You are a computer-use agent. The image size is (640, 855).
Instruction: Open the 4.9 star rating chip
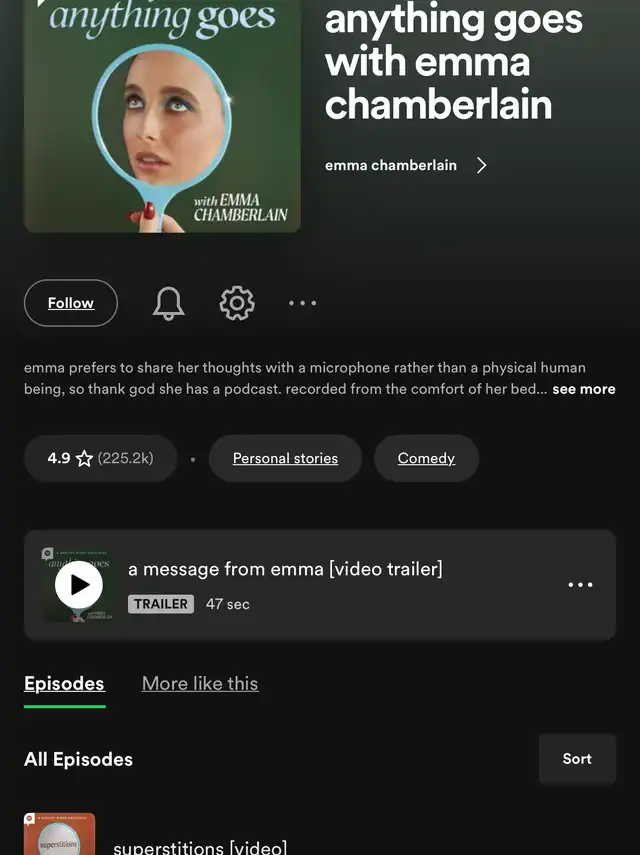point(100,458)
